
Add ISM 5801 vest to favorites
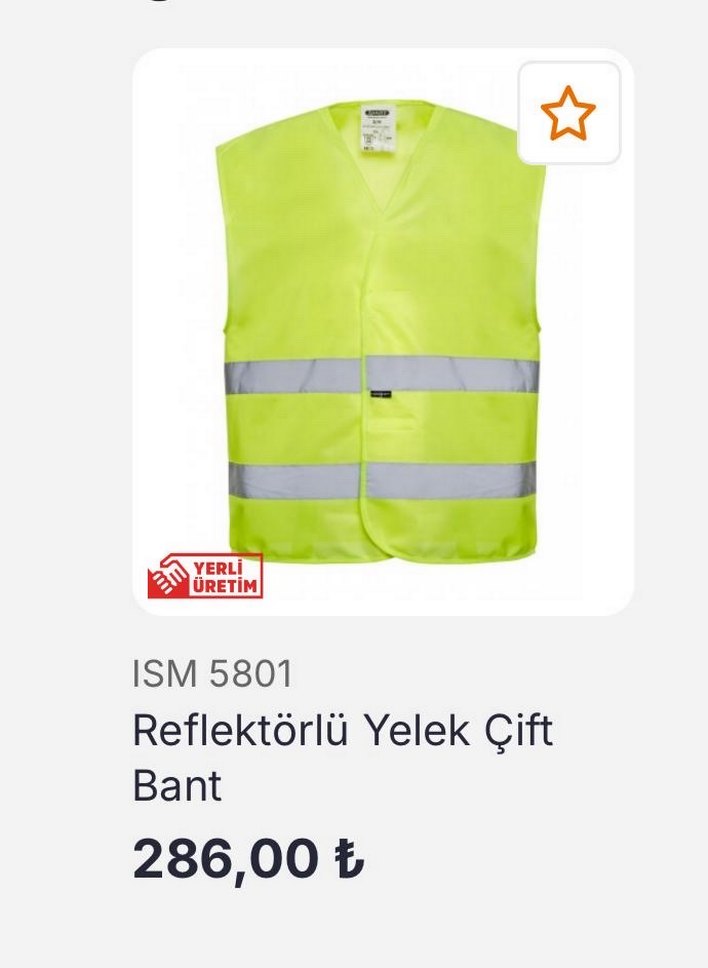point(568,113)
